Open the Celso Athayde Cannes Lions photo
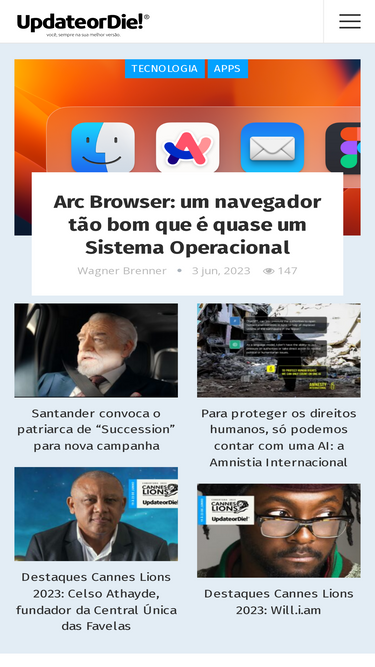Image resolution: width=375 pixels, height=667 pixels. [96, 514]
